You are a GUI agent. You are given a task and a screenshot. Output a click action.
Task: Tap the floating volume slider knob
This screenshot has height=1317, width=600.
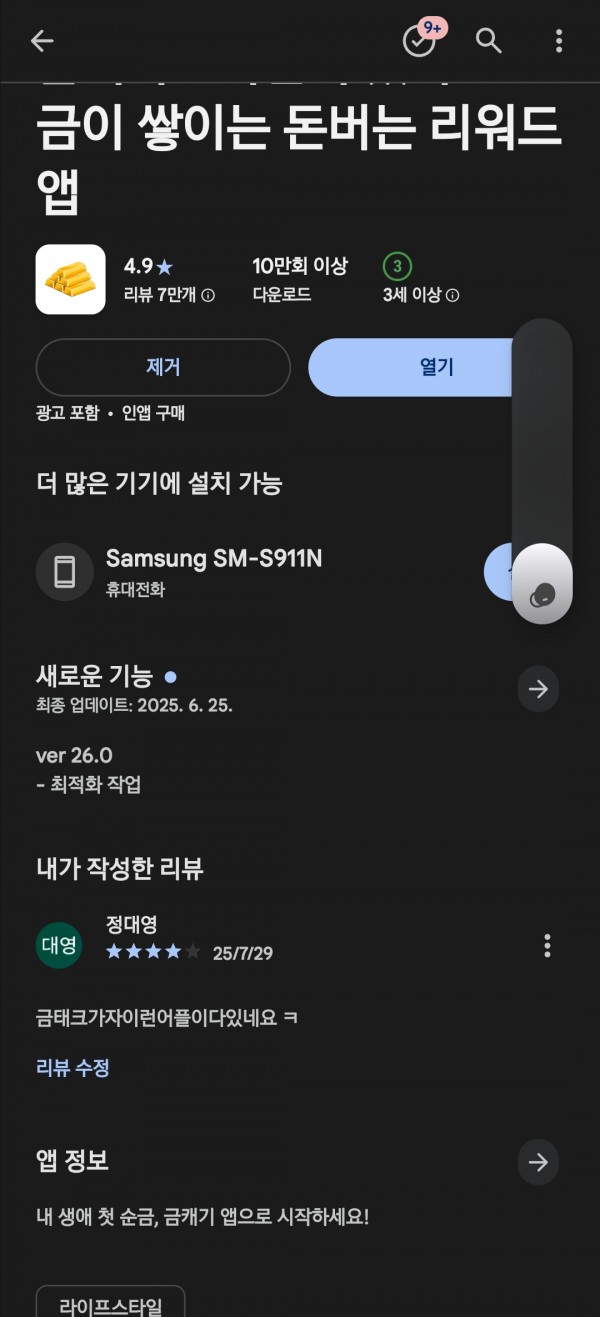(542, 584)
